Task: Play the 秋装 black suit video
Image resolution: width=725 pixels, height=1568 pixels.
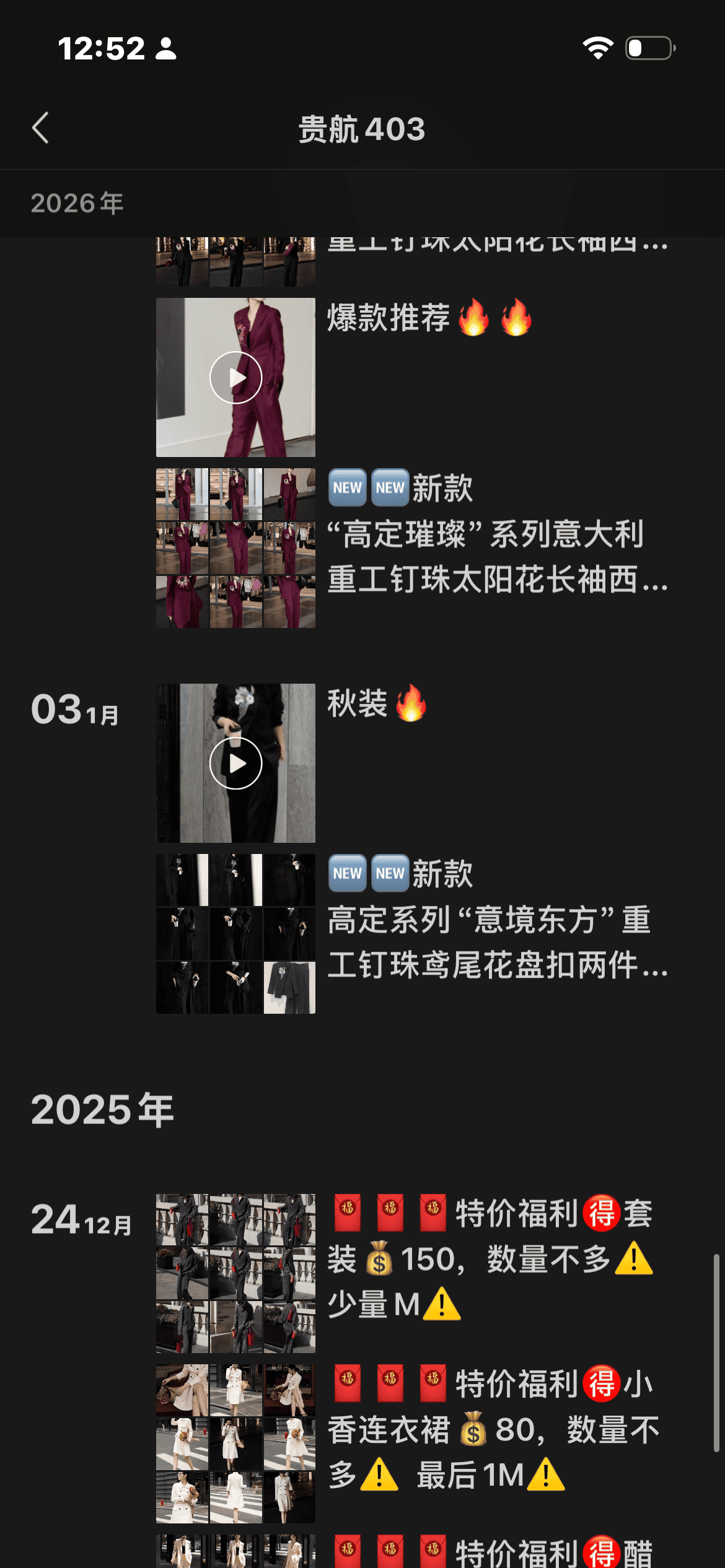Action: (x=235, y=764)
